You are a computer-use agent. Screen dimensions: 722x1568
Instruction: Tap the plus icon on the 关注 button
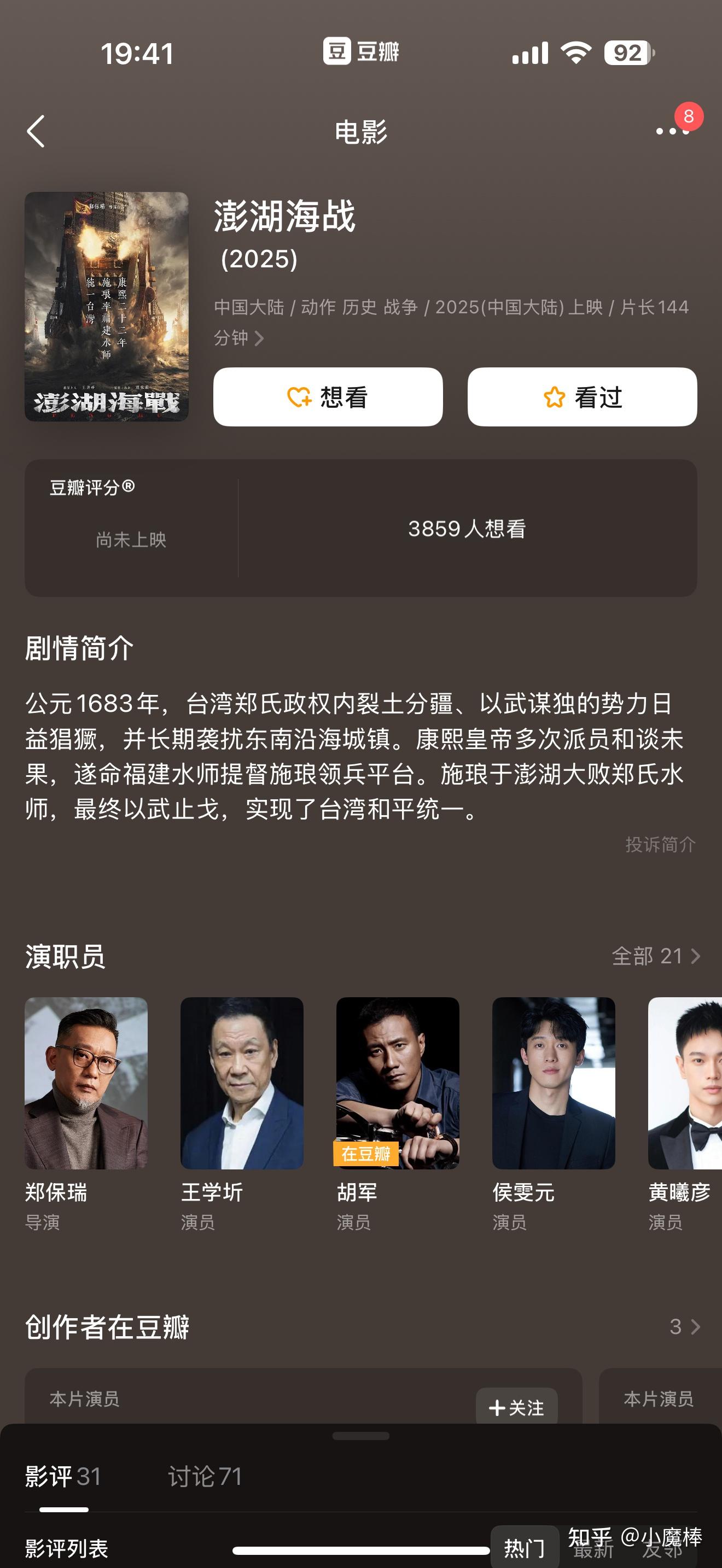coord(498,1407)
